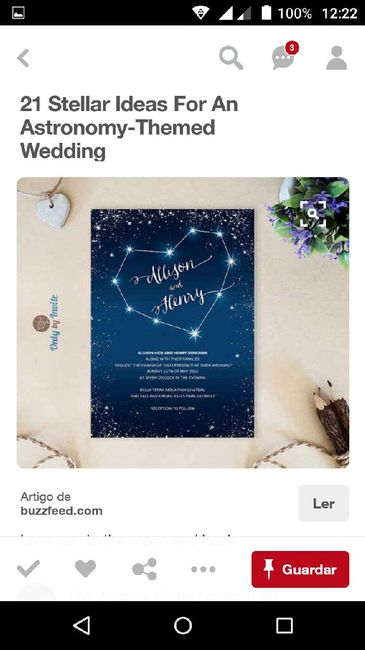This screenshot has height=650, width=365.
Task: Open the three-dots more options
Action: pyautogui.click(x=203, y=569)
